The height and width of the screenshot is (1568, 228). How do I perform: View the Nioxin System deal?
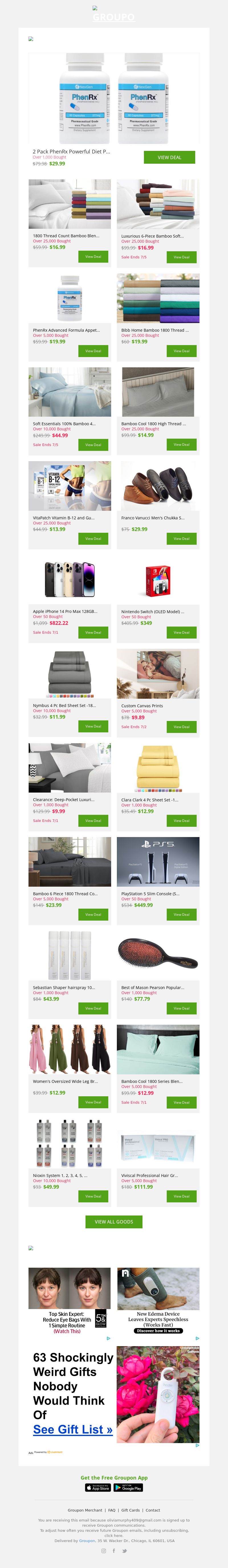93,1196
